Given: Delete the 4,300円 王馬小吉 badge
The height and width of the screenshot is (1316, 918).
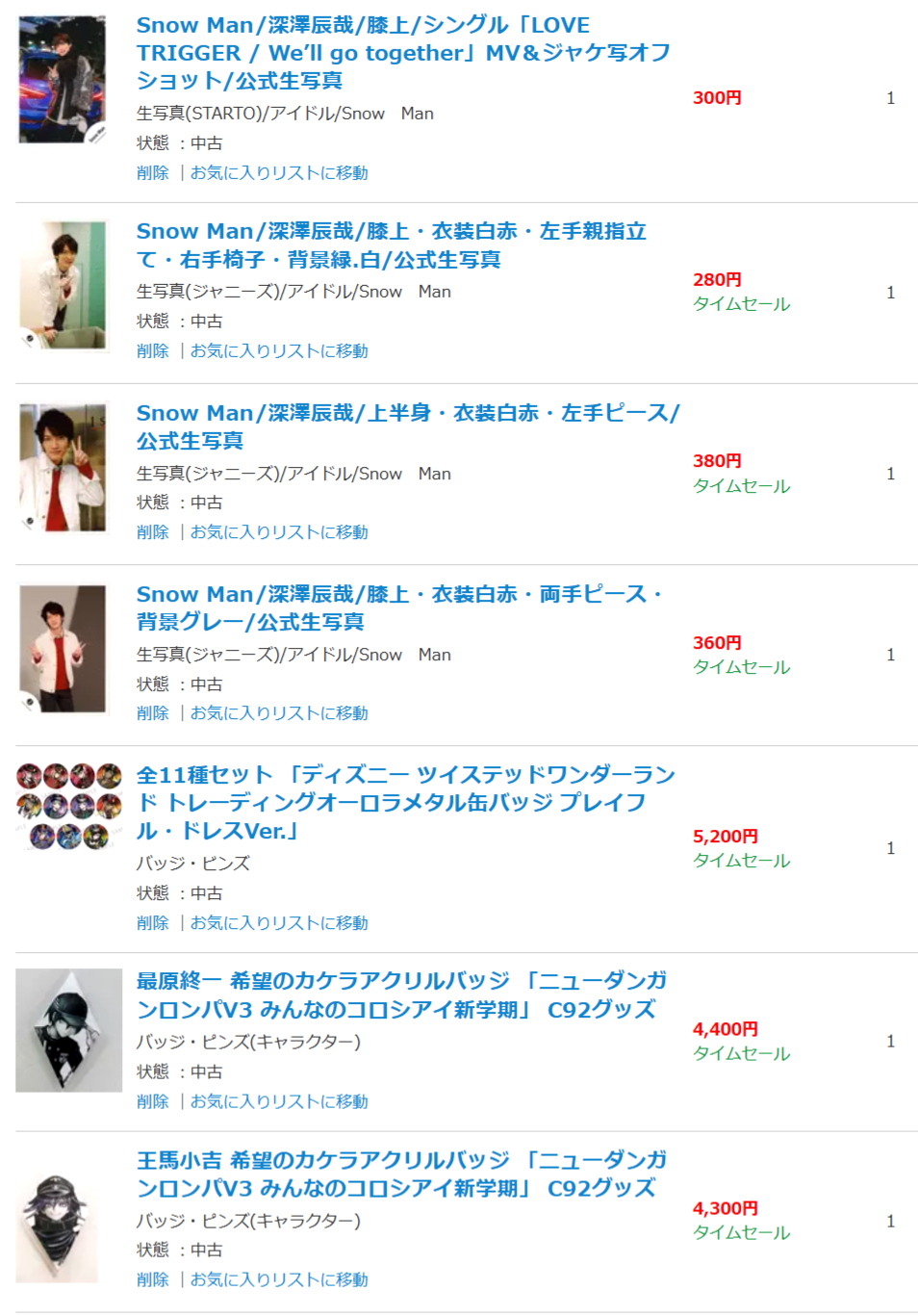Looking at the screenshot, I should click(x=152, y=1280).
